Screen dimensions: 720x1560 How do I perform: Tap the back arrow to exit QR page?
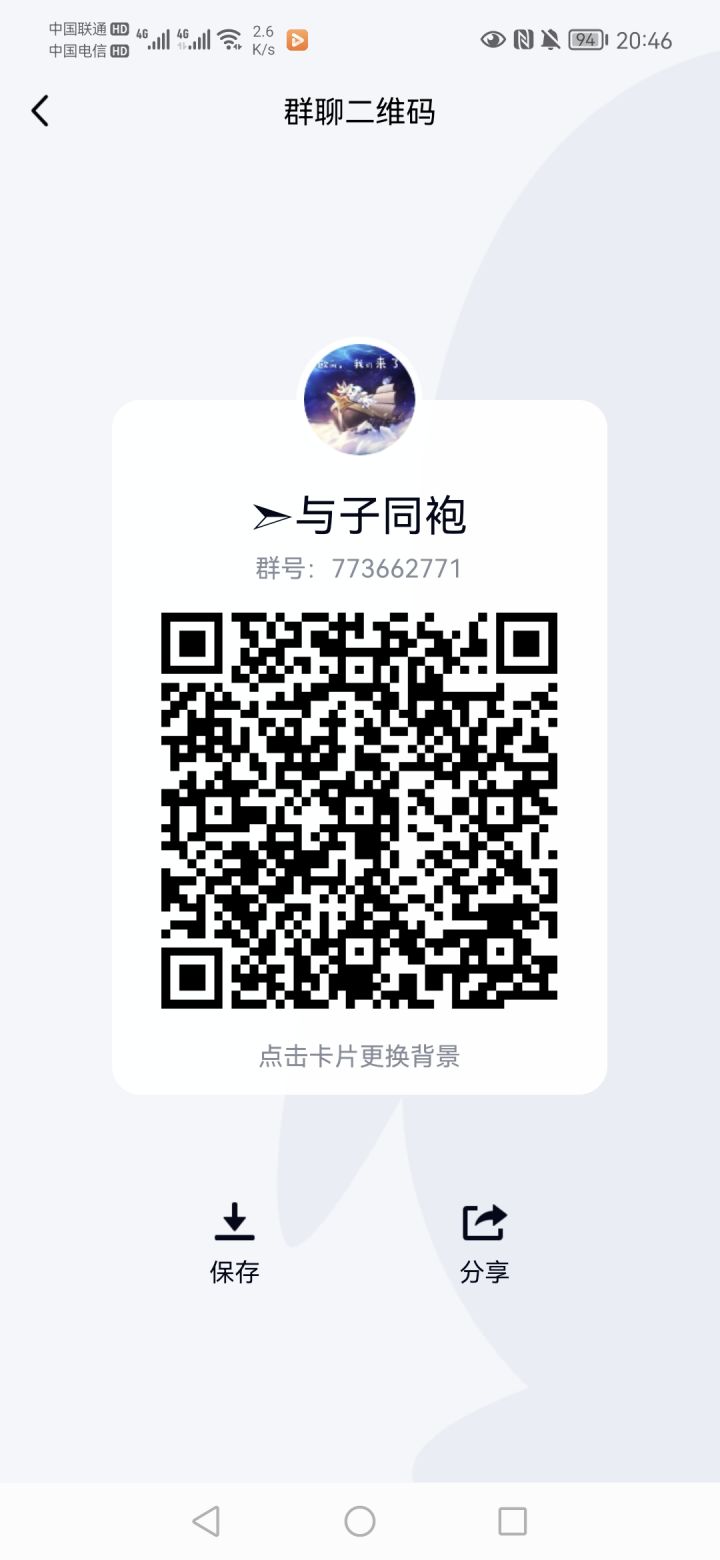[x=40, y=111]
